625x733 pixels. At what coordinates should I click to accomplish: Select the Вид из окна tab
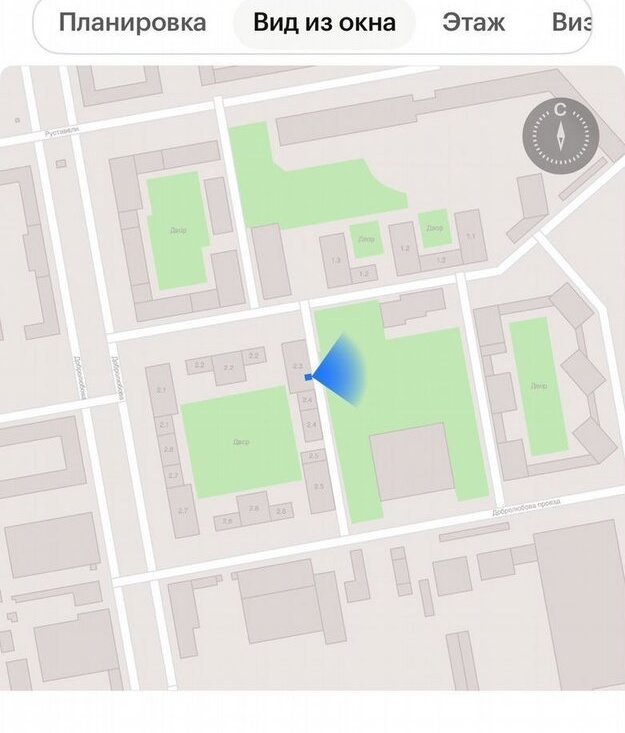click(323, 23)
